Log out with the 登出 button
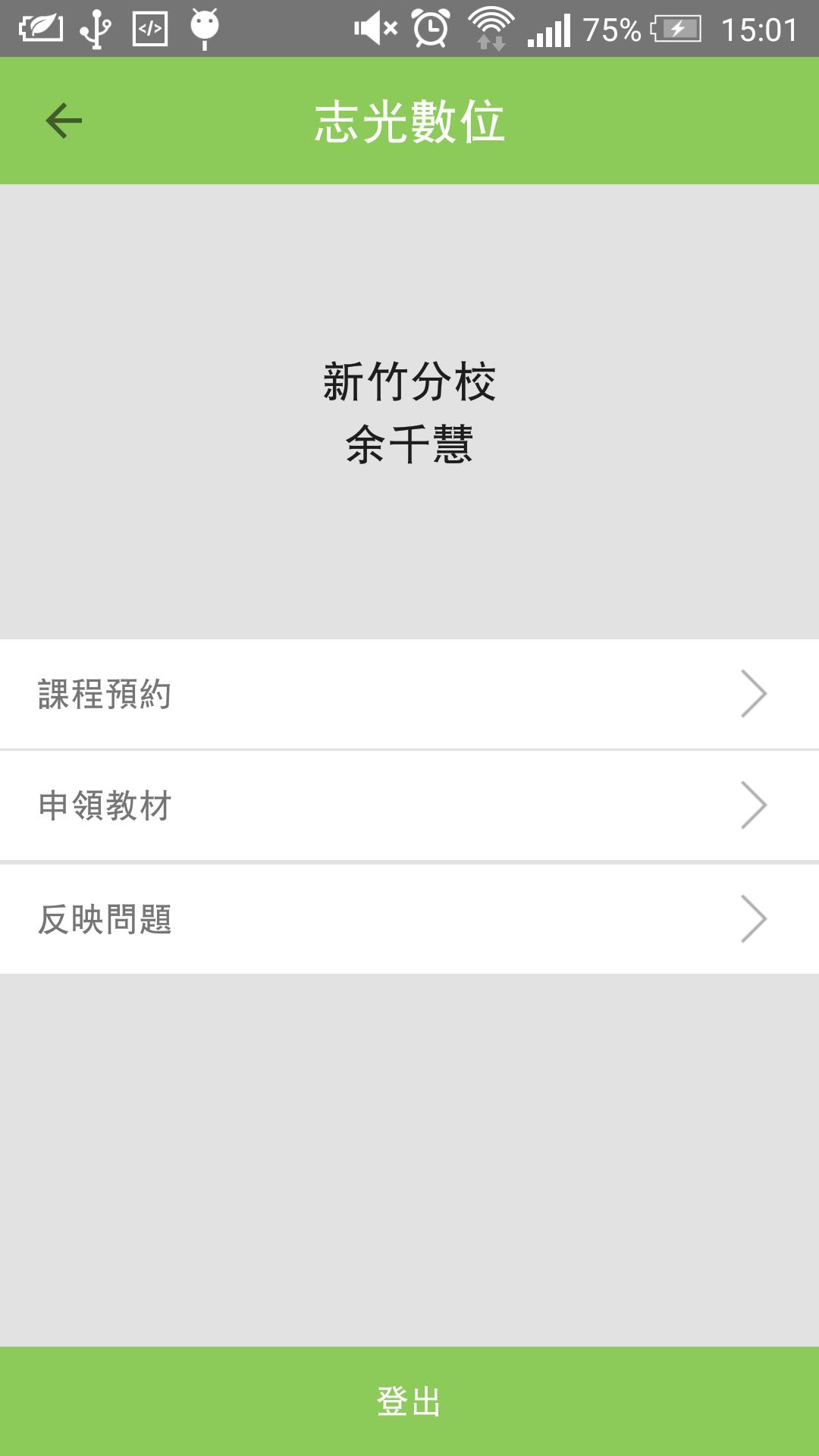The image size is (819, 1456). click(x=409, y=1401)
